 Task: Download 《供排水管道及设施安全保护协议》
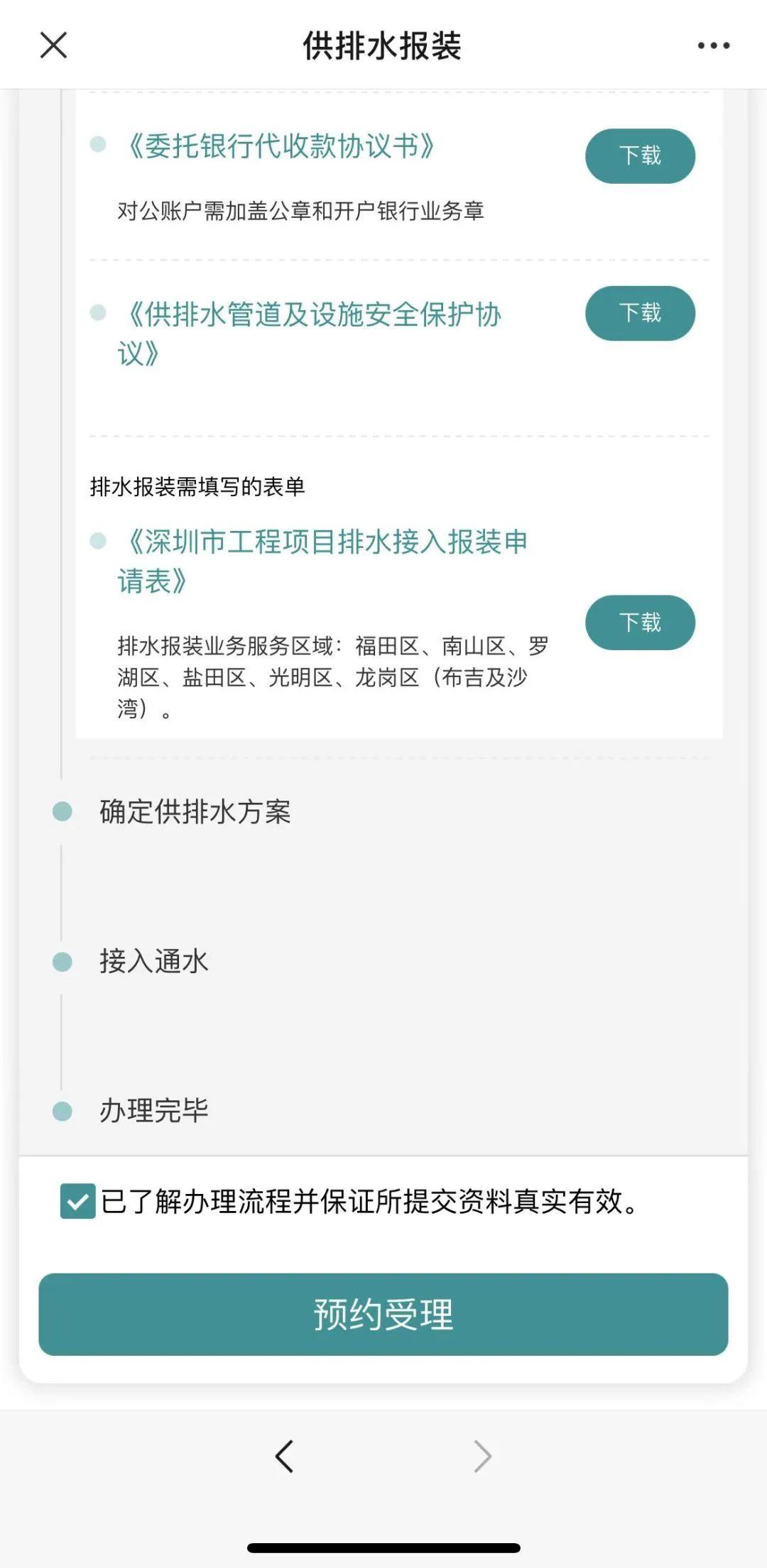[640, 313]
